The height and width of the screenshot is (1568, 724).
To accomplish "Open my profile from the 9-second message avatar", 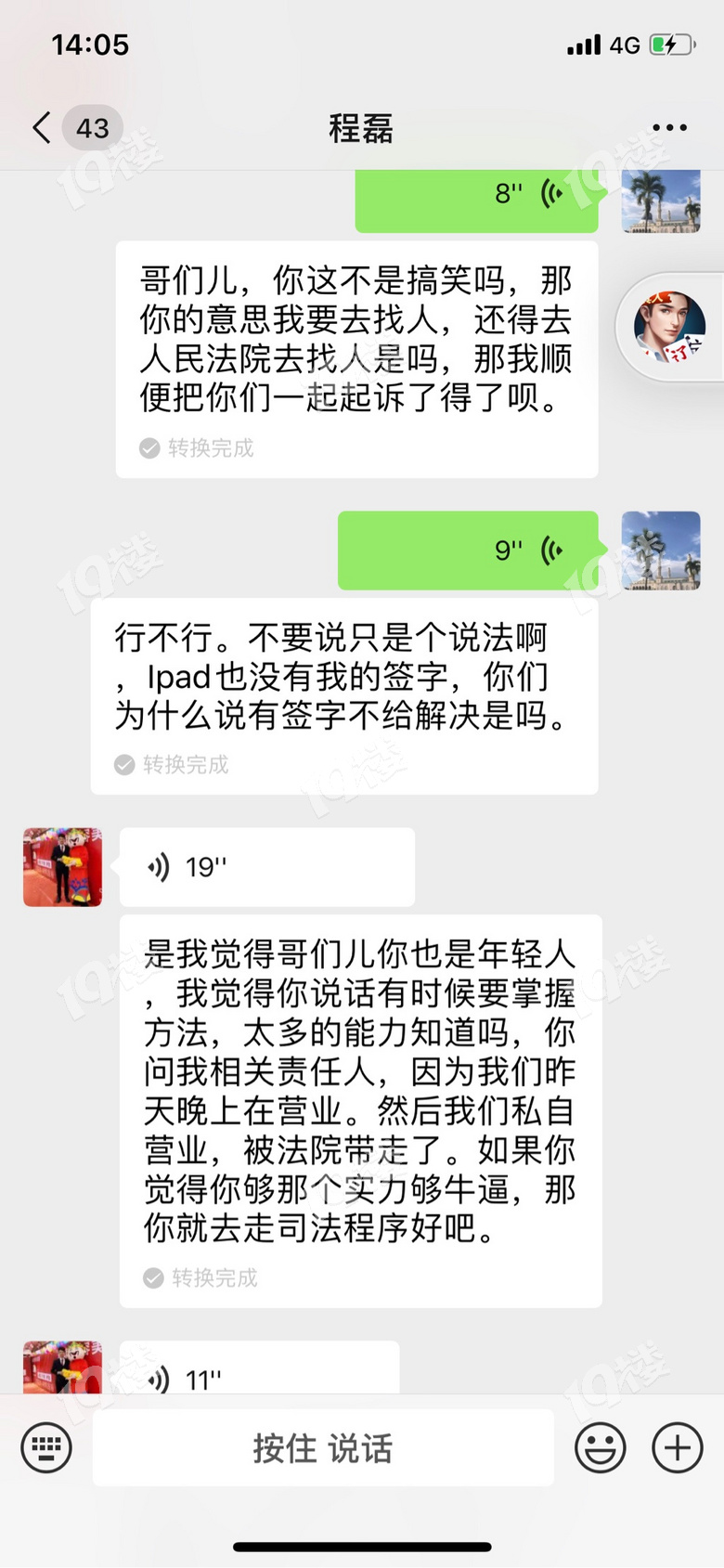I will point(661,551).
